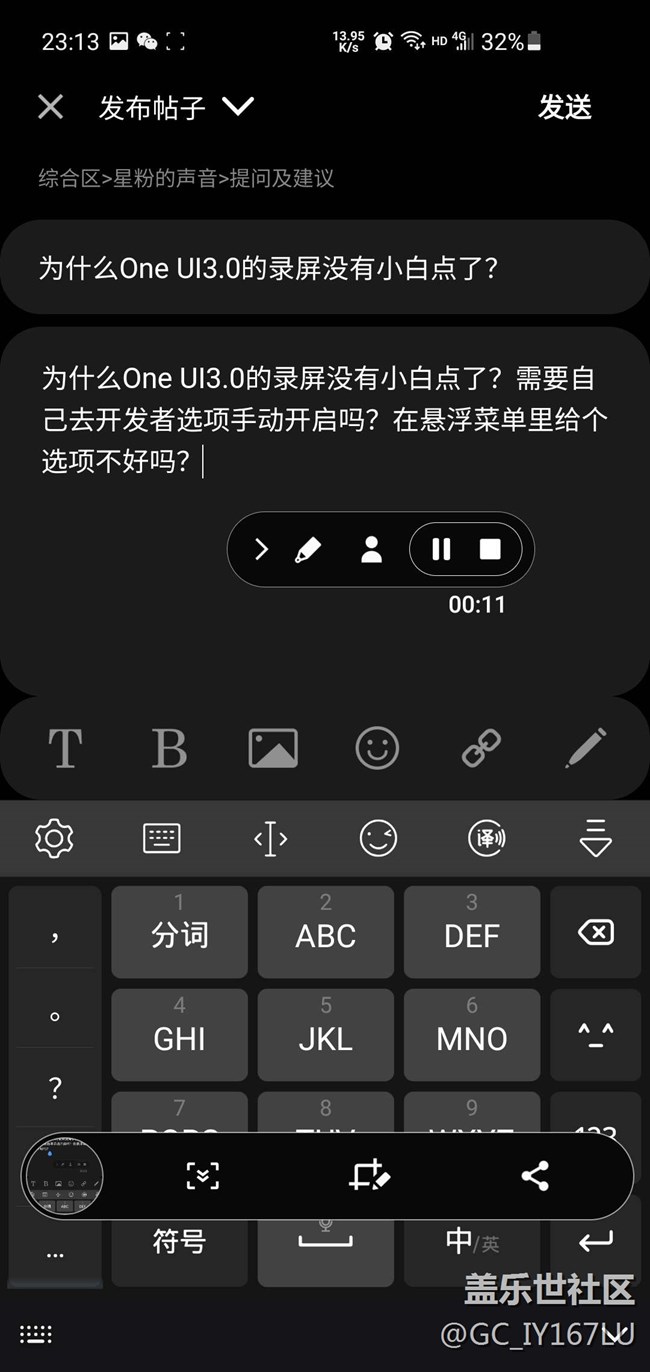Close the post editor with the X
Screen dimensions: 650x1372
click(50, 107)
